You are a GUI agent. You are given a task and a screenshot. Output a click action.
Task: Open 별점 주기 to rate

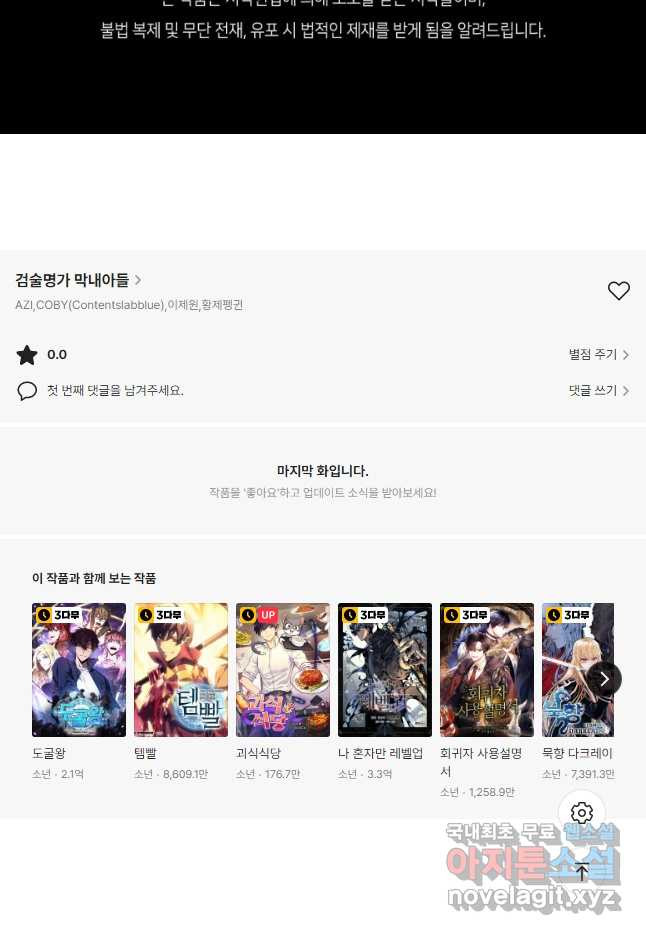pyautogui.click(x=598, y=355)
